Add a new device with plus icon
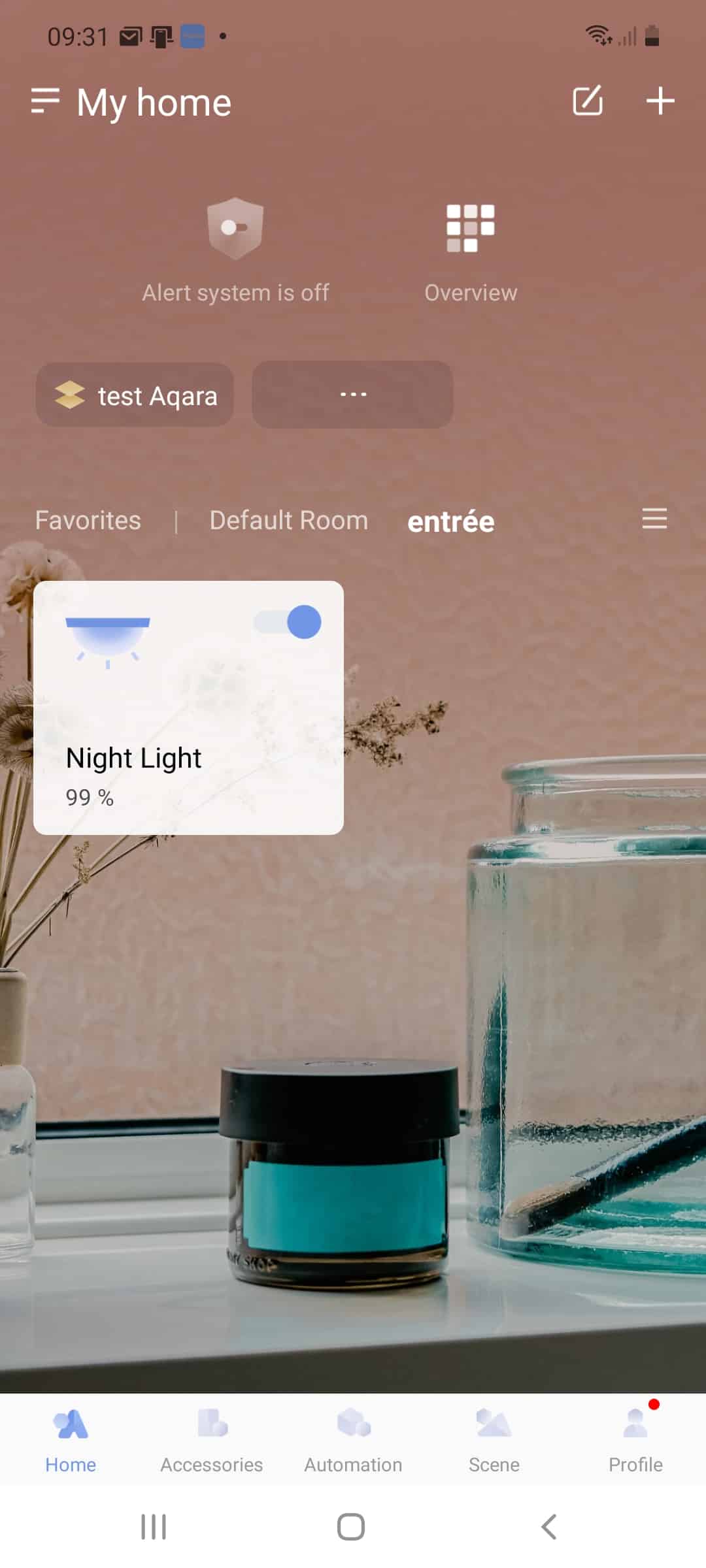Screen dimensions: 706x1568 660,101
